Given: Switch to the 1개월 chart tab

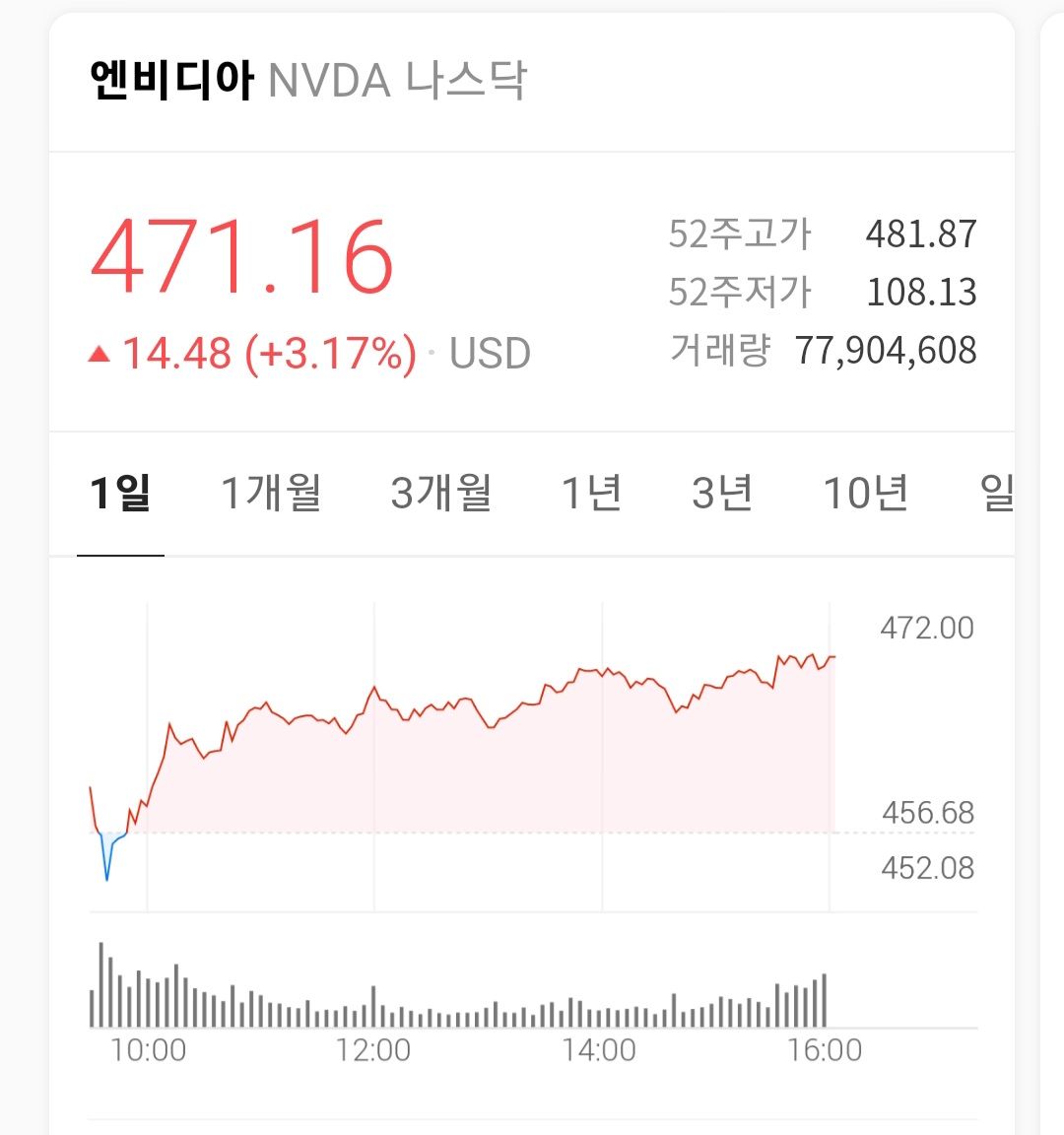Looking at the screenshot, I should click(x=271, y=493).
